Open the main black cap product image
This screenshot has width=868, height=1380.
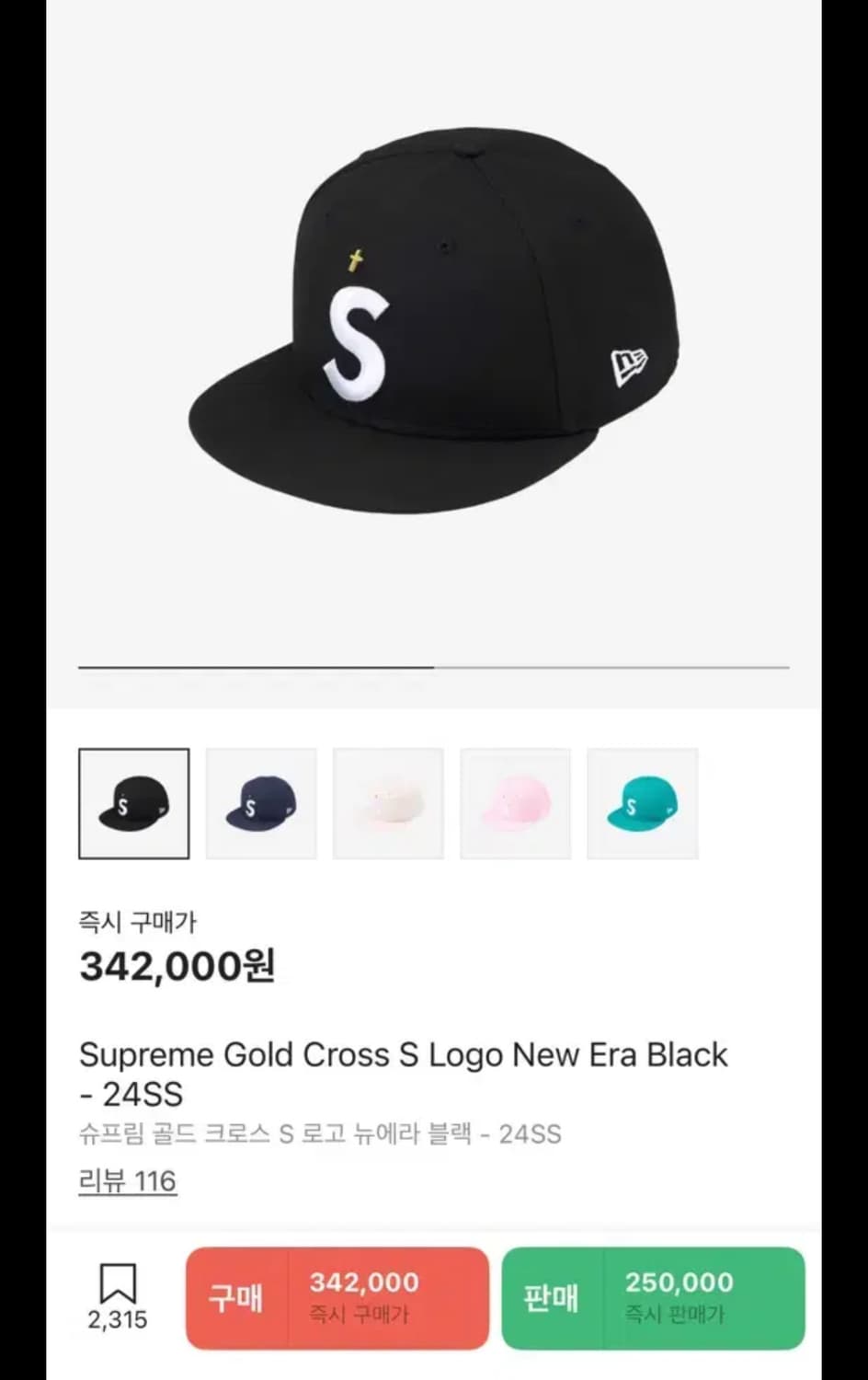click(434, 322)
